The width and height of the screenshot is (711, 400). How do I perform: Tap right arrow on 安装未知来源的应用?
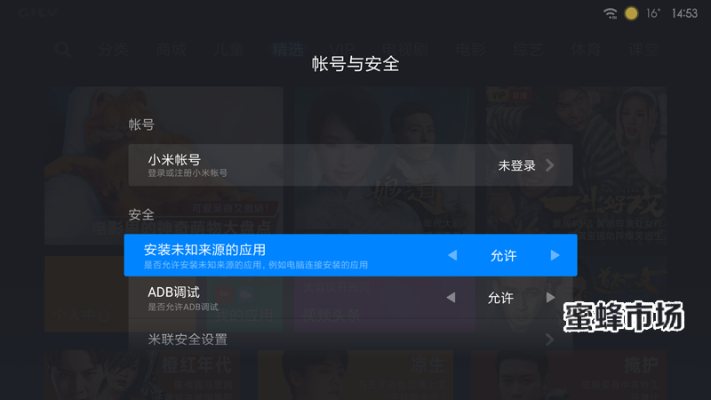[x=555, y=255]
